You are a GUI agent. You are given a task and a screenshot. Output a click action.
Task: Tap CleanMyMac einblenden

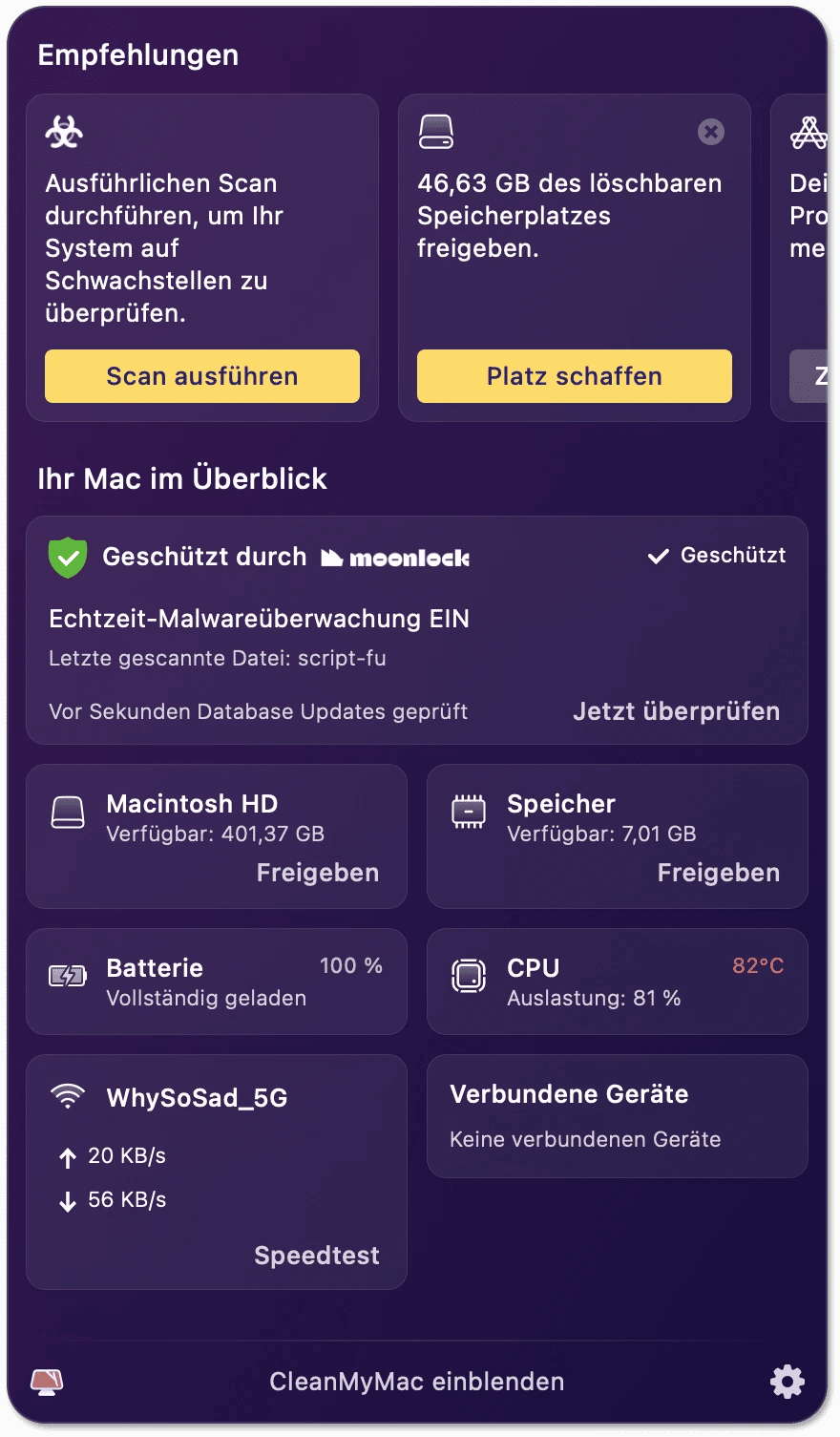[417, 1382]
